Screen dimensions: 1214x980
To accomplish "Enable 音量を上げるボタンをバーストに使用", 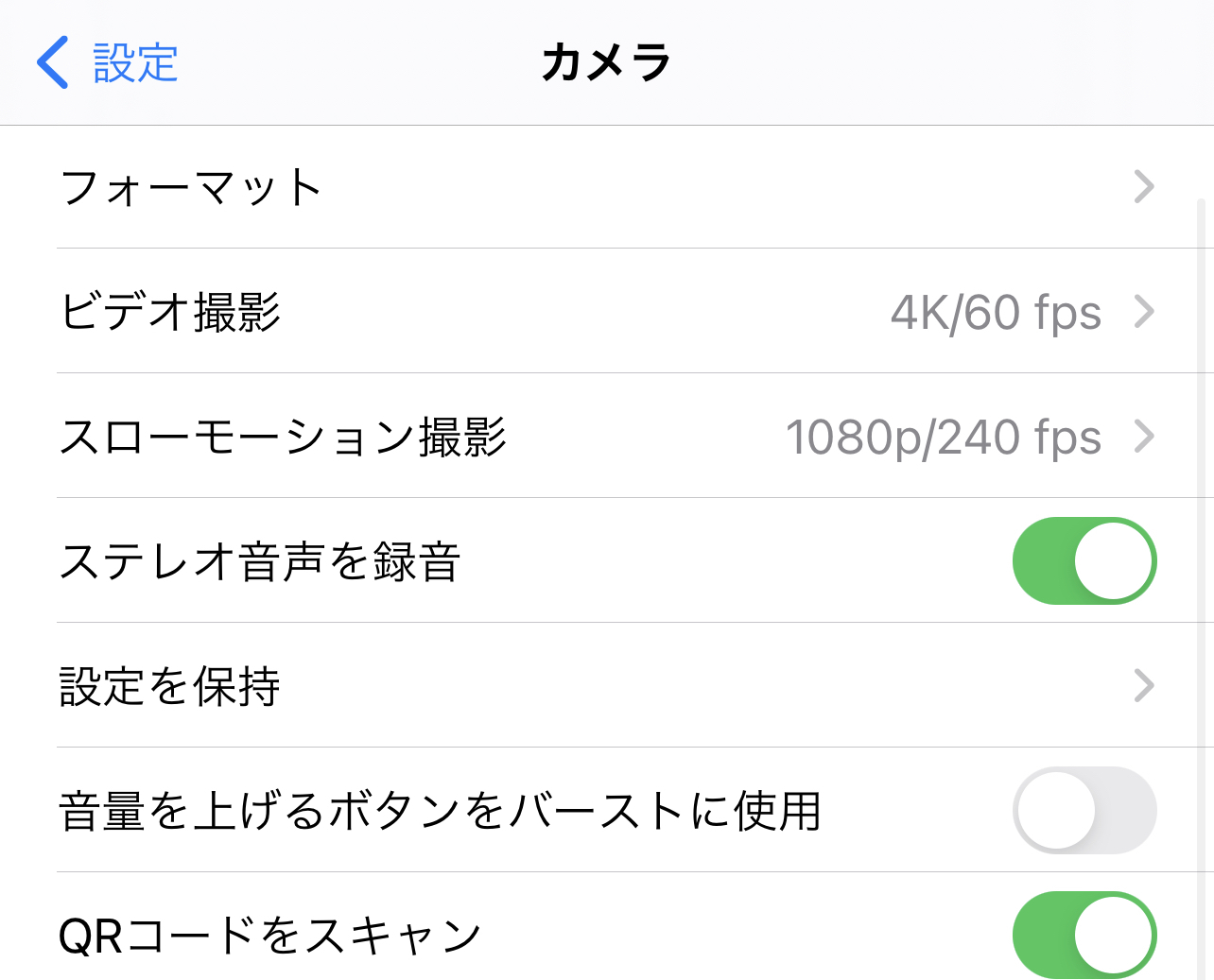I will click(1084, 810).
